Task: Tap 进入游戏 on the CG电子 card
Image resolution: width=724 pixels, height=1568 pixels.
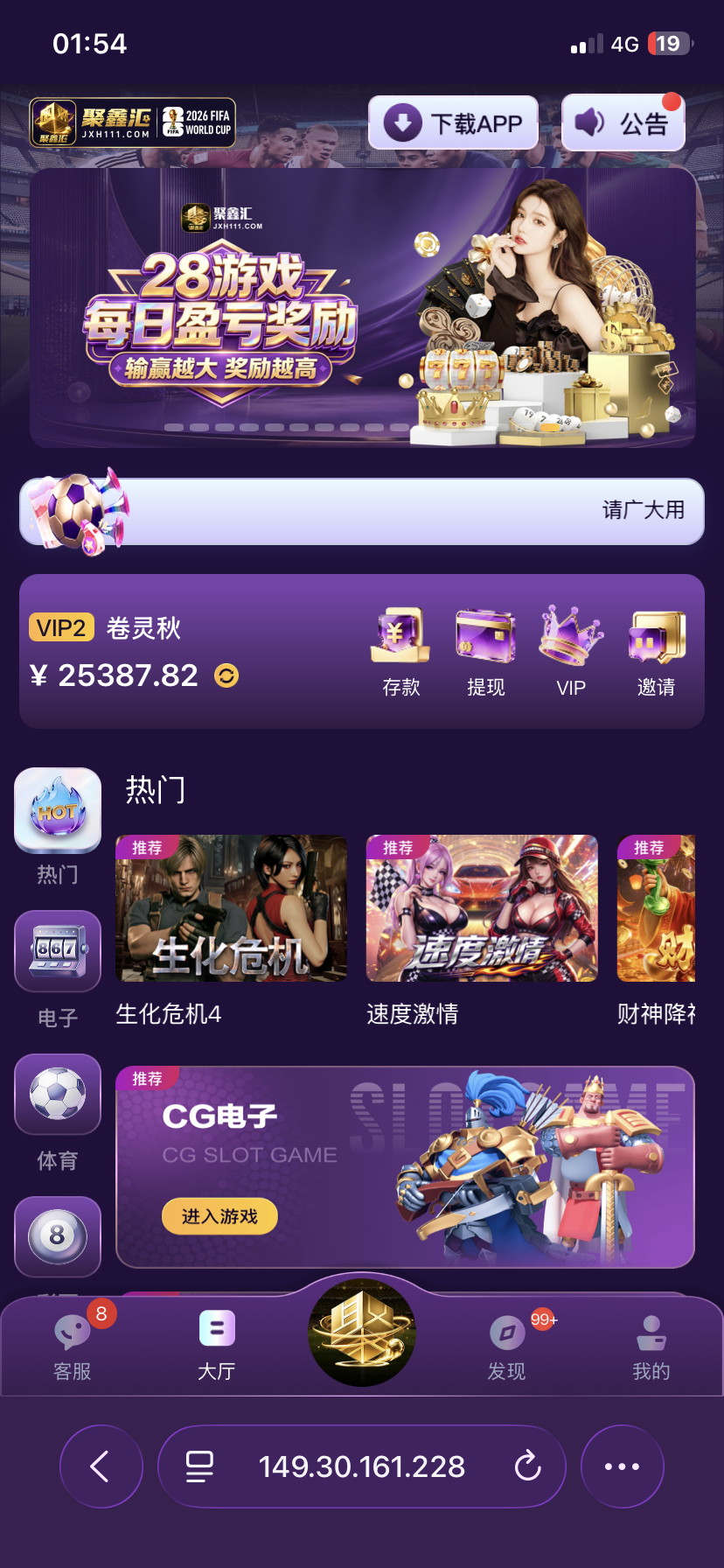Action: click(219, 1216)
